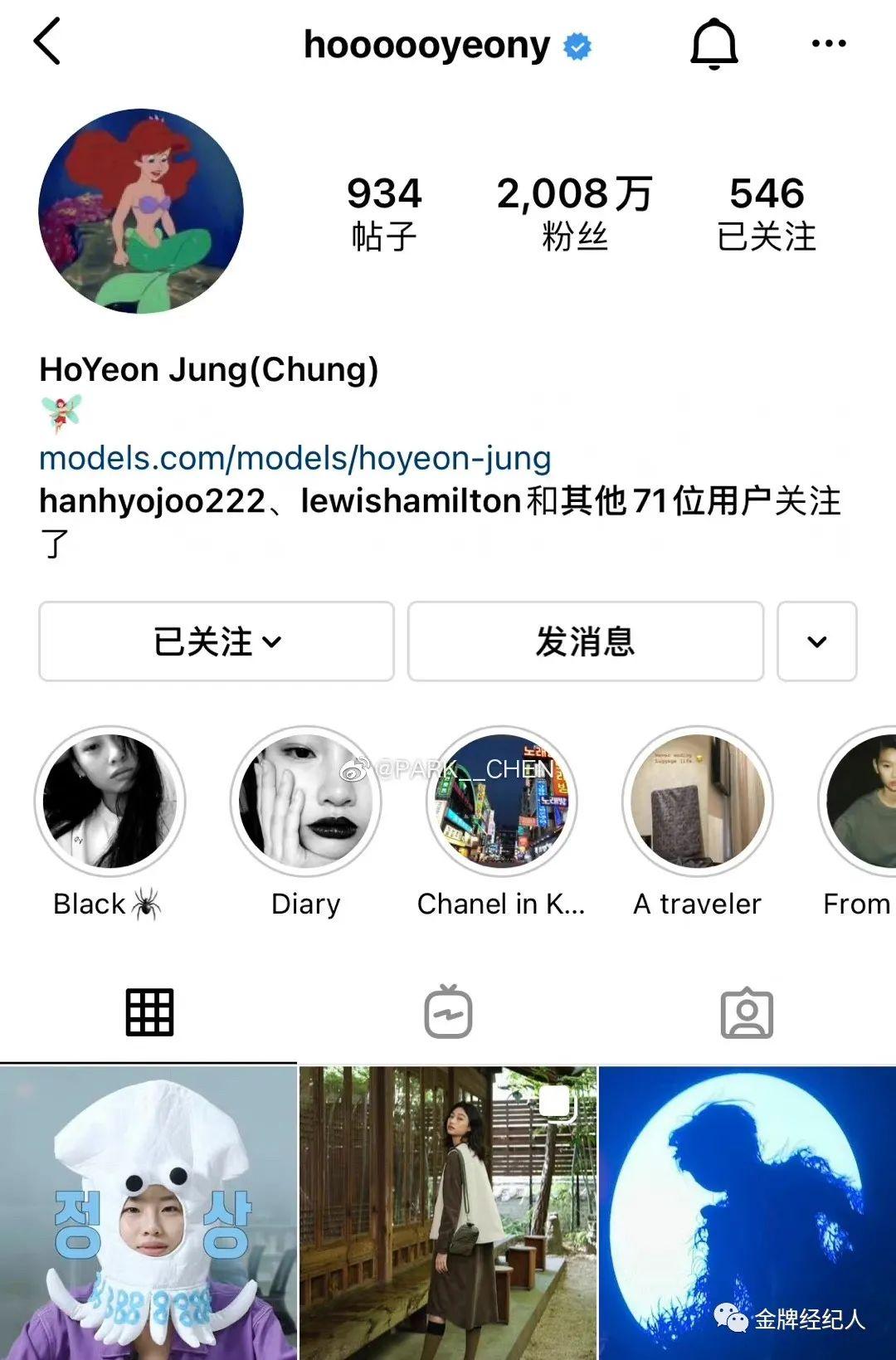
Task: Open the blue moon silhouette post
Action: [747, 1213]
